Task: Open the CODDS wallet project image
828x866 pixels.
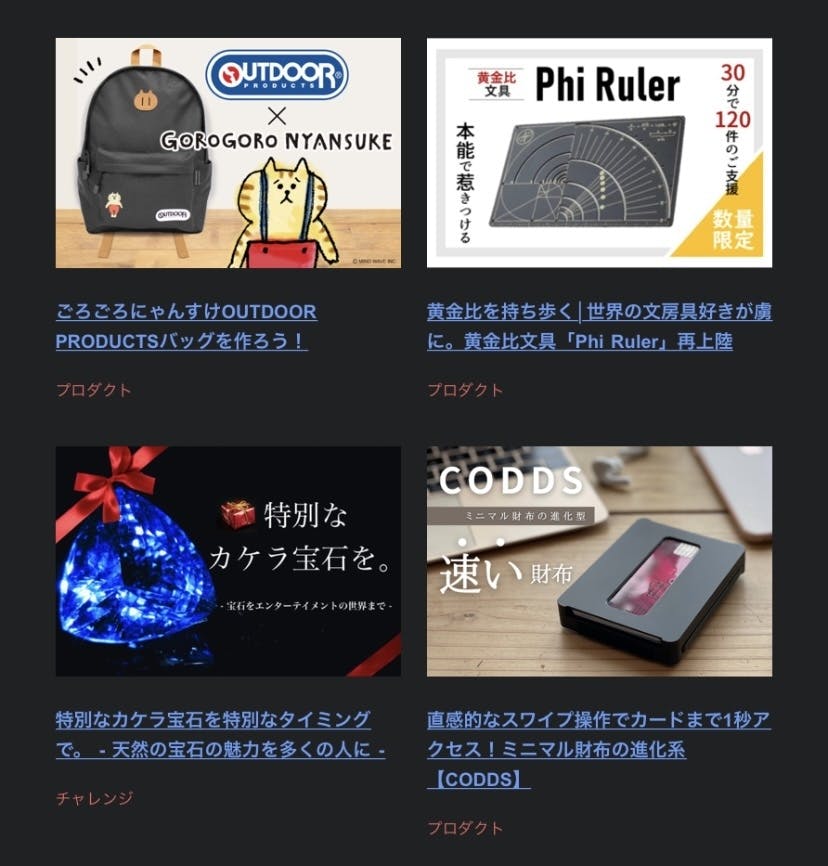Action: pyautogui.click(x=599, y=561)
